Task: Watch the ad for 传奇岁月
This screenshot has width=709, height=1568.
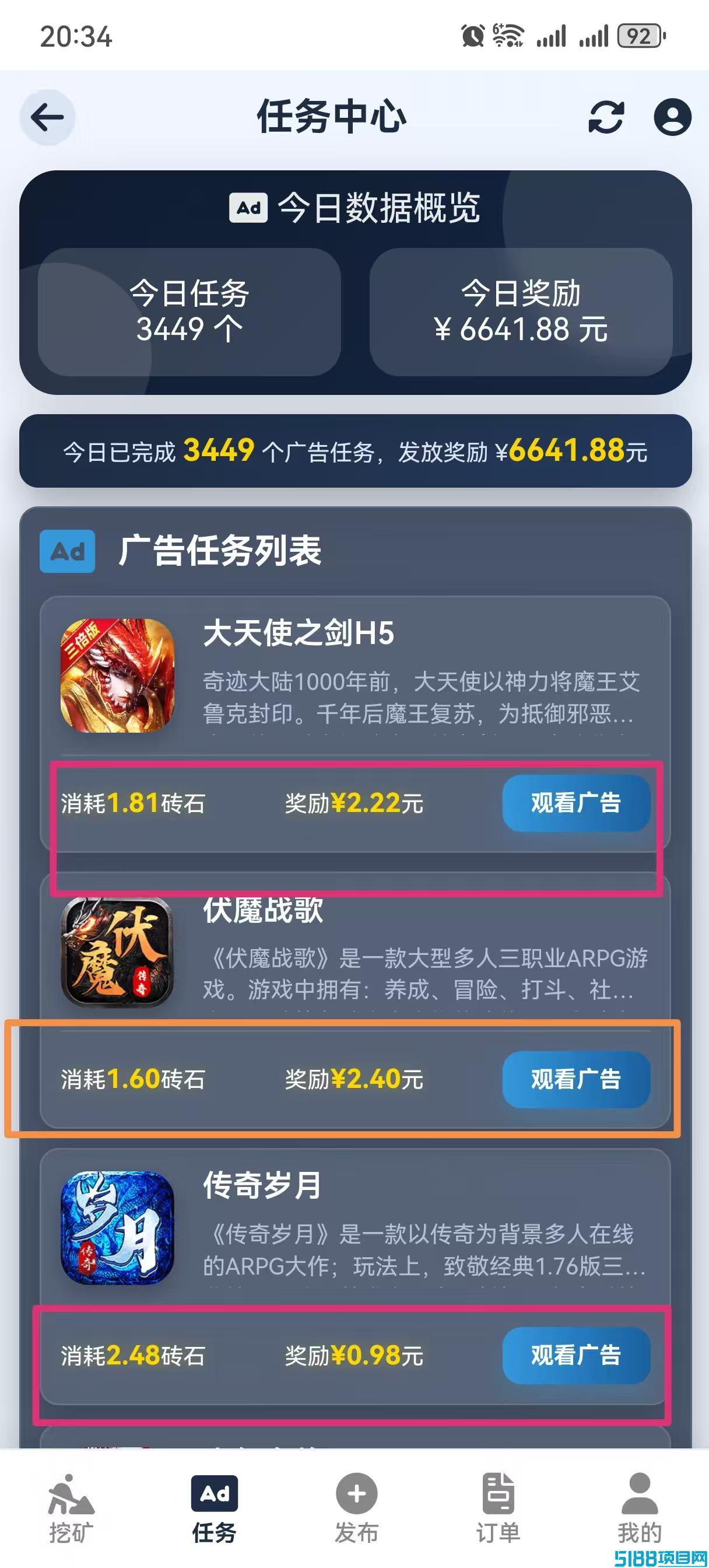Action: tap(575, 1356)
